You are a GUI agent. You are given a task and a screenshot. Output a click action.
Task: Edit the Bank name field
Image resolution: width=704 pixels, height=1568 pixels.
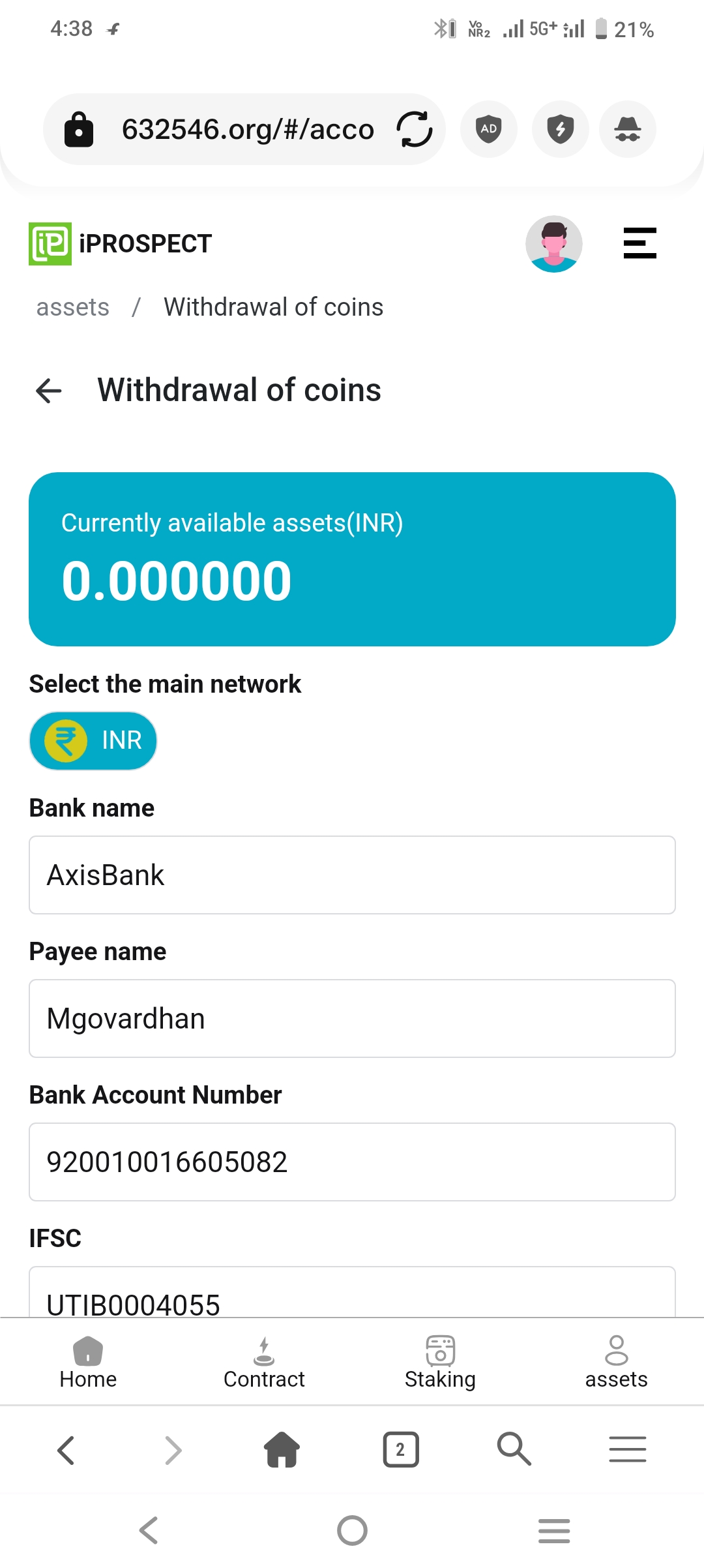point(352,875)
